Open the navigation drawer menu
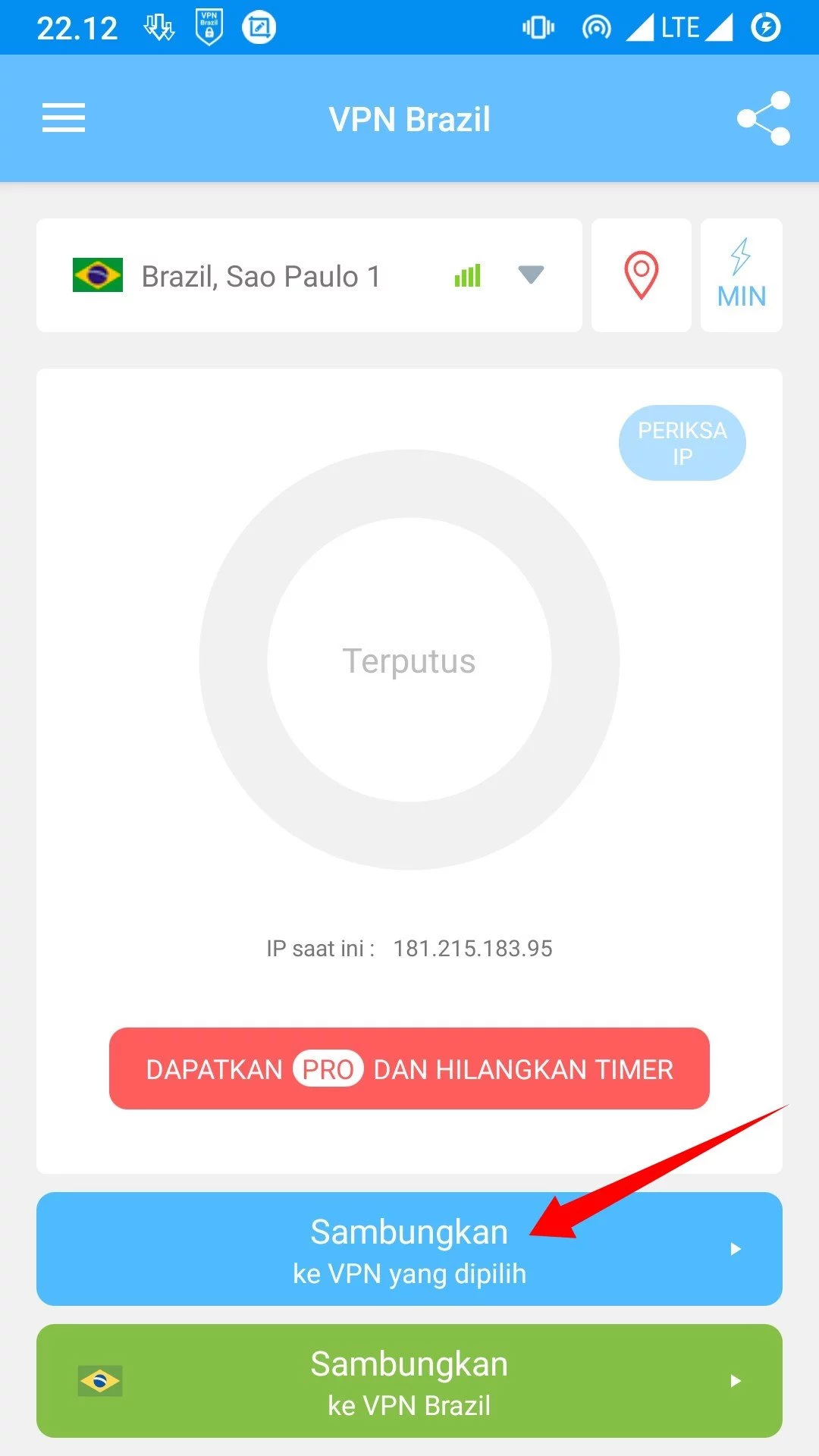Viewport: 819px width, 1456px height. pos(64,118)
